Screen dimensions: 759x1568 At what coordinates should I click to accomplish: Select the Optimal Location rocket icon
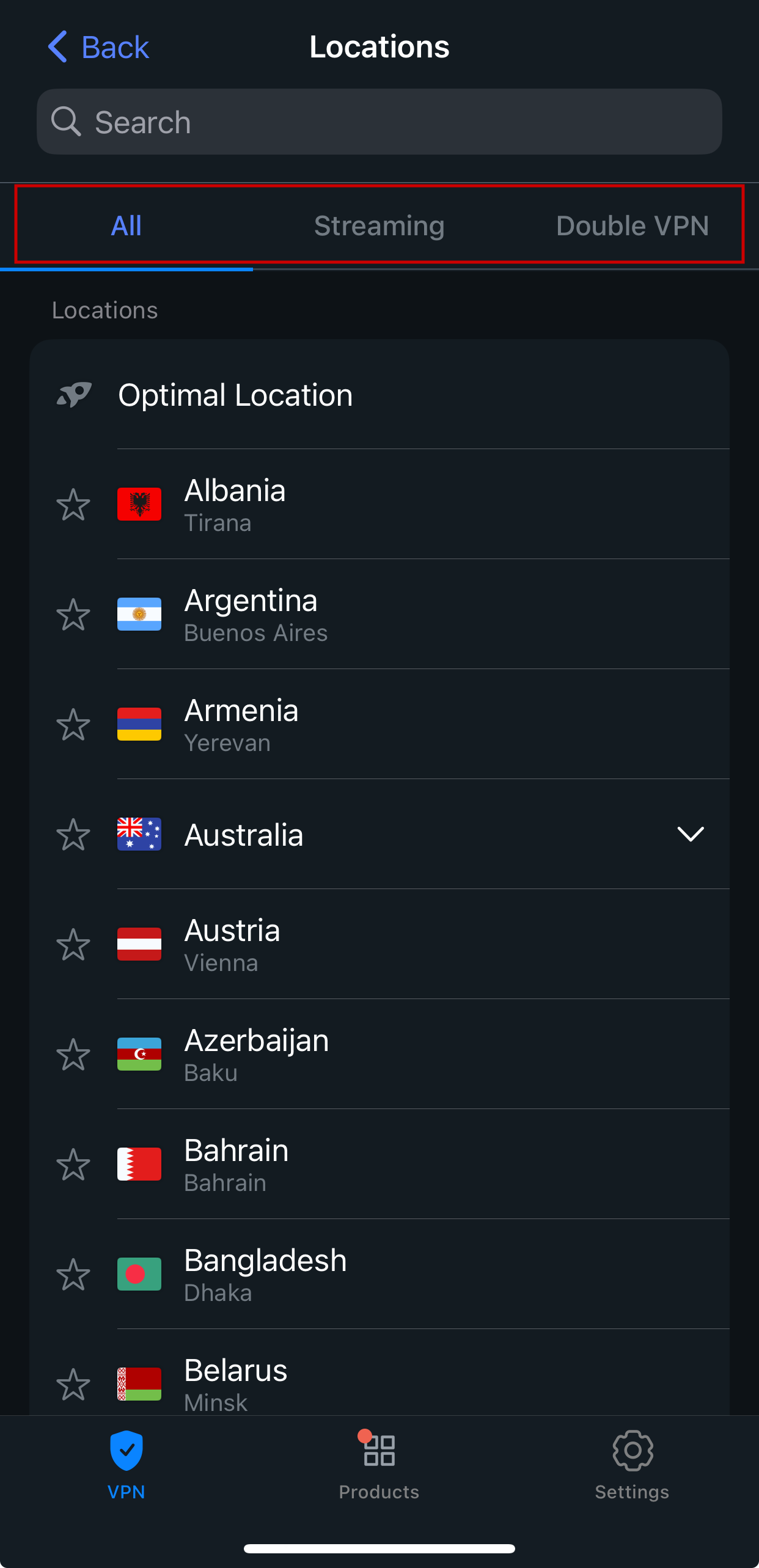point(73,395)
